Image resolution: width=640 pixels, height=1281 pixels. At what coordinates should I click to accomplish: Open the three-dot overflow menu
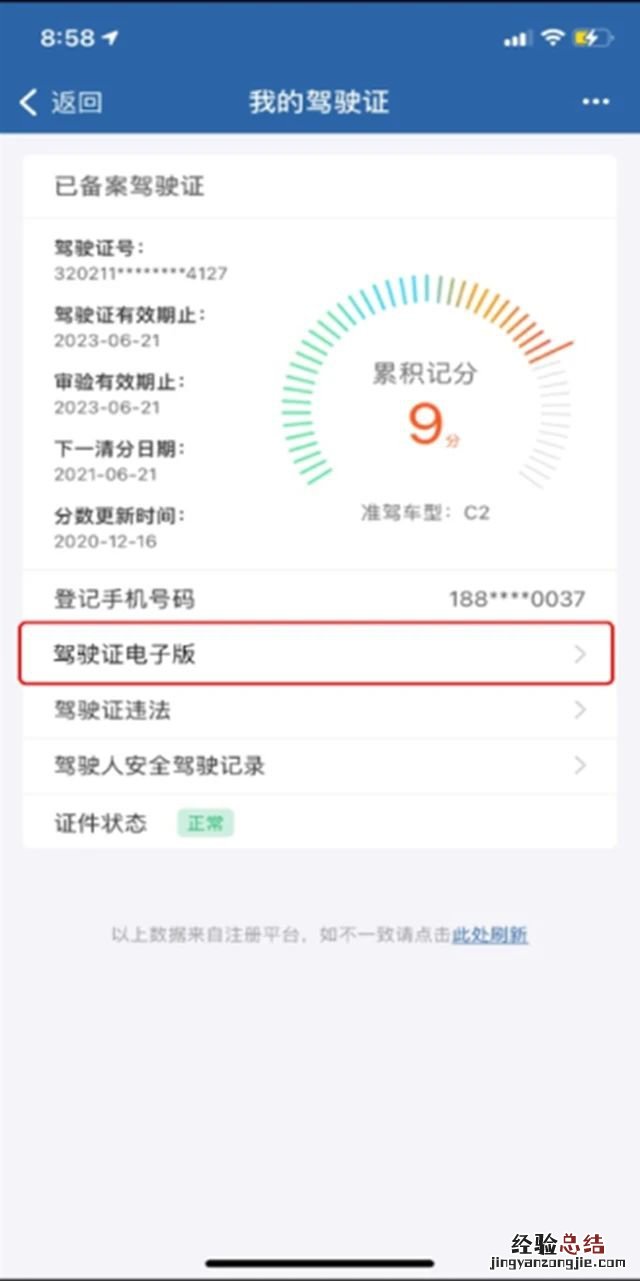click(x=595, y=101)
